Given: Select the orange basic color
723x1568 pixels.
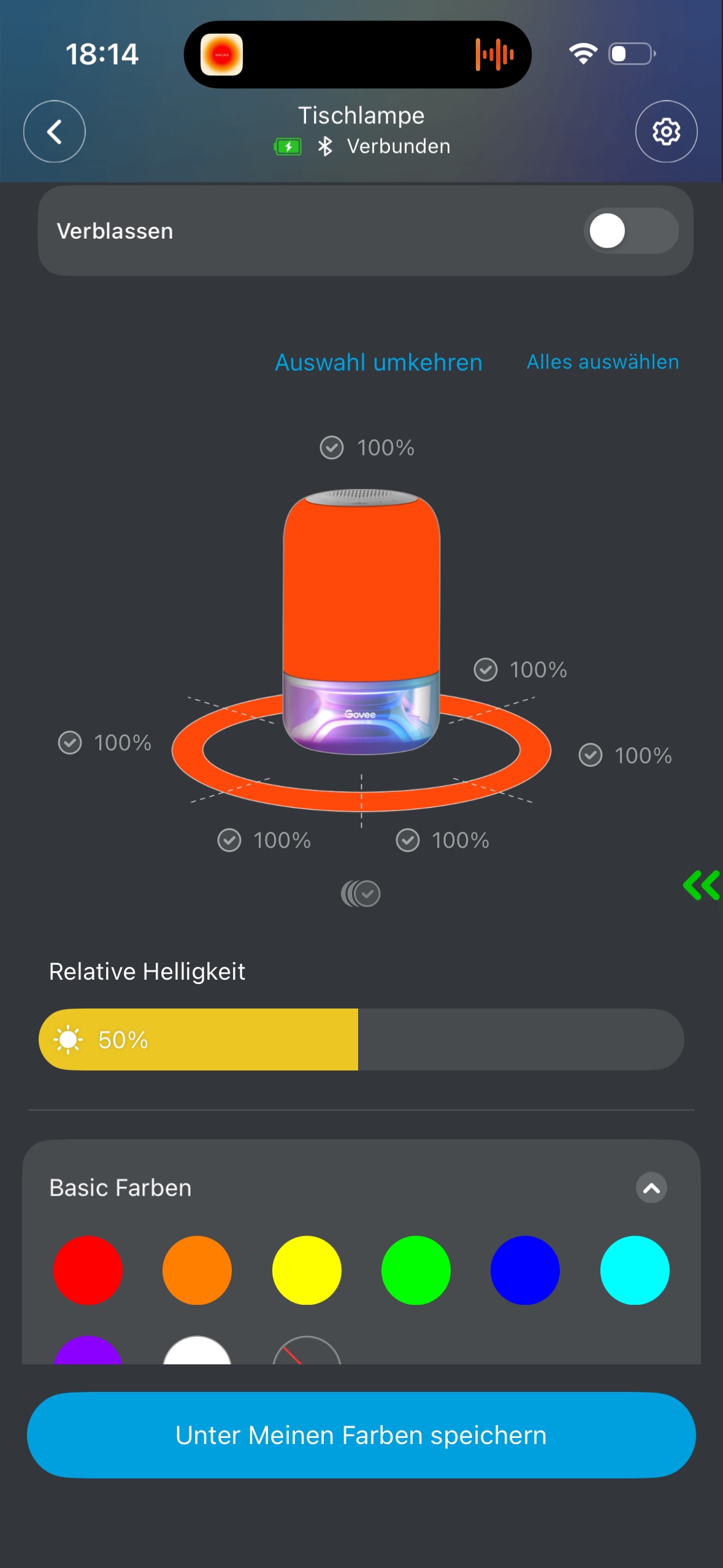Looking at the screenshot, I should 197,1270.
